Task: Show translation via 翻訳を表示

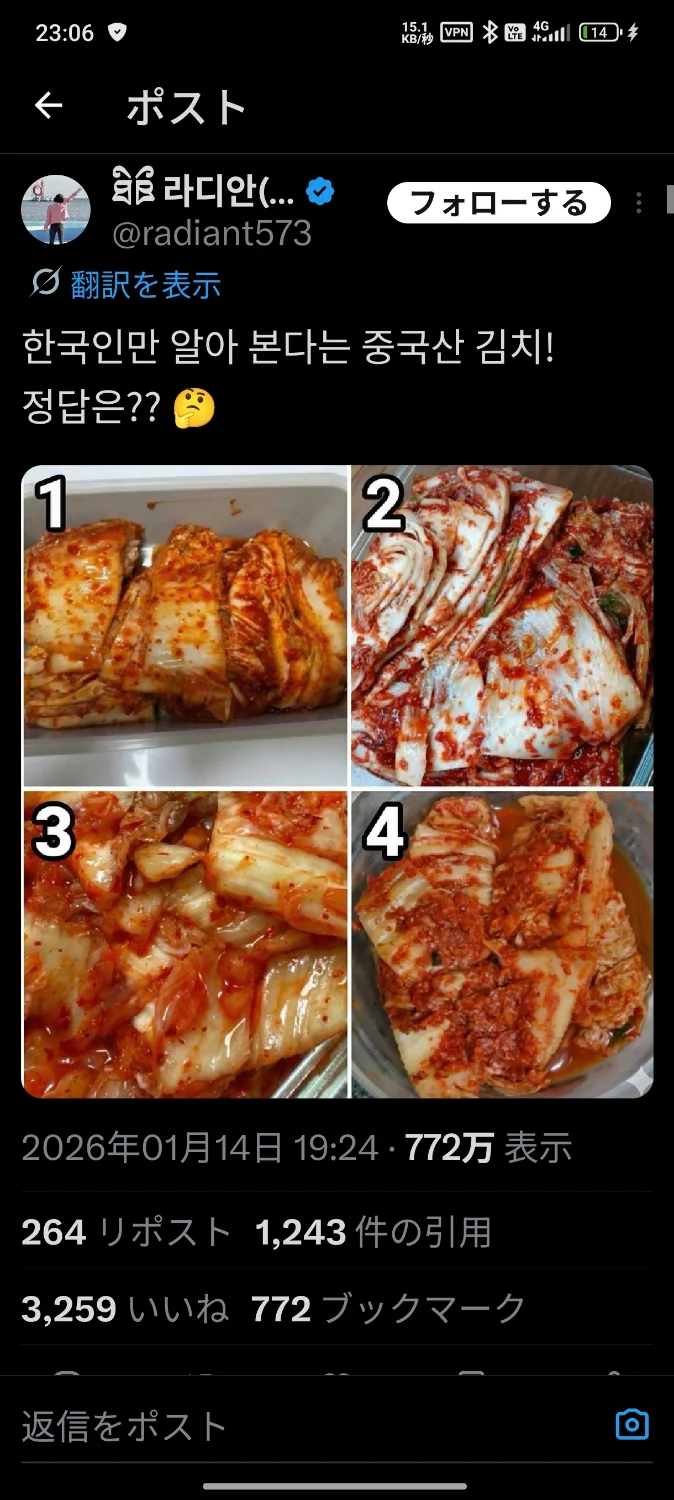Action: point(145,285)
